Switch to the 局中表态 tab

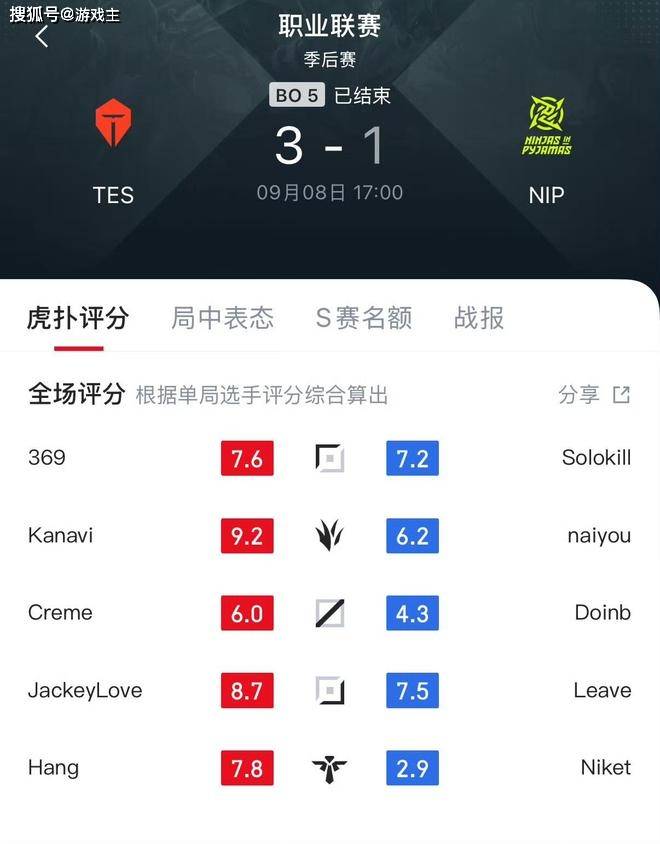point(222,318)
